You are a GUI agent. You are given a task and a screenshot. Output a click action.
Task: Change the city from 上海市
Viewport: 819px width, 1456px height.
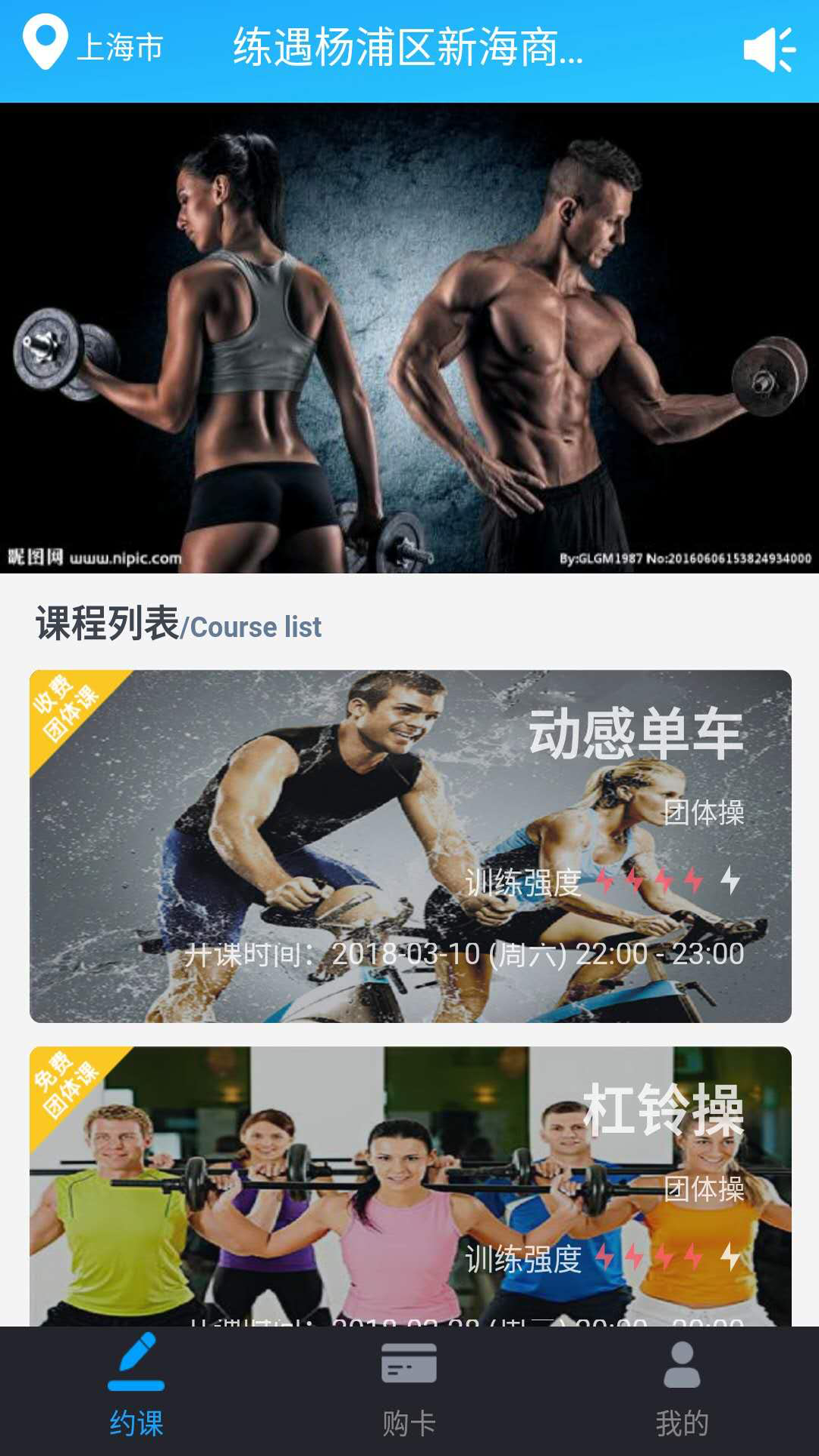pyautogui.click(x=94, y=46)
